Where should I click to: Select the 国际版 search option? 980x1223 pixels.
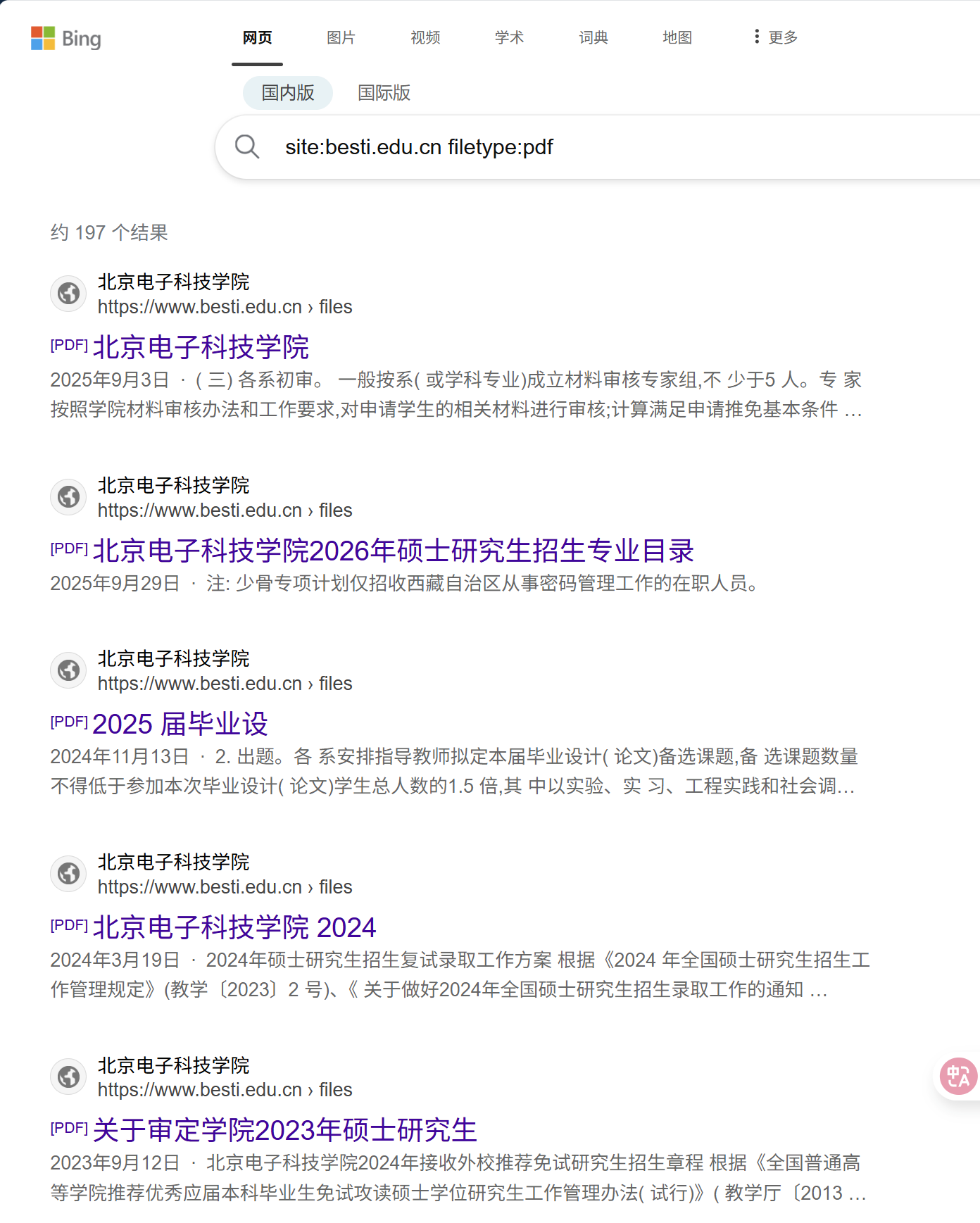[384, 93]
